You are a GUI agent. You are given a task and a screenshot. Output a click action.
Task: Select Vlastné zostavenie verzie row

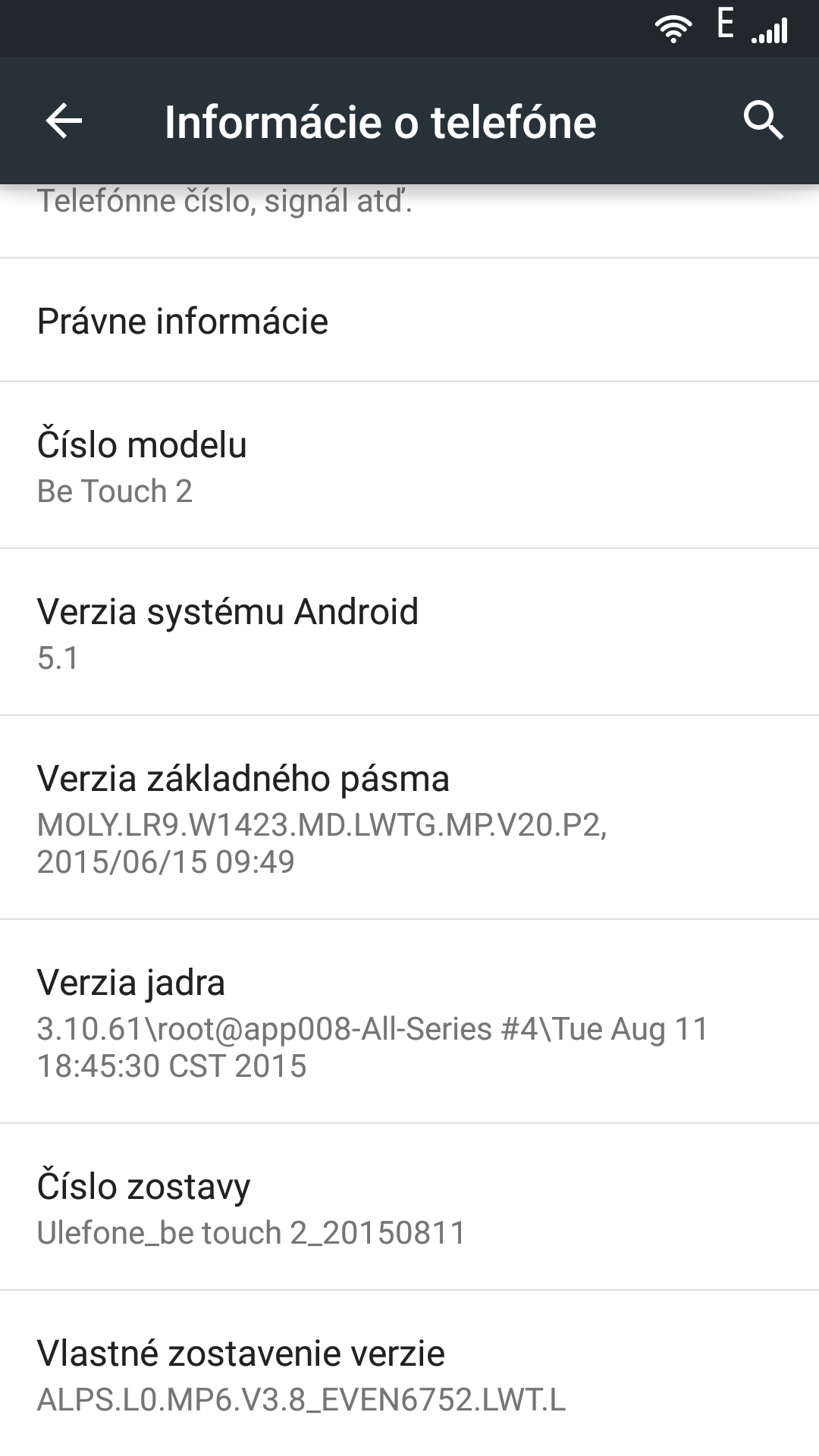click(409, 1374)
